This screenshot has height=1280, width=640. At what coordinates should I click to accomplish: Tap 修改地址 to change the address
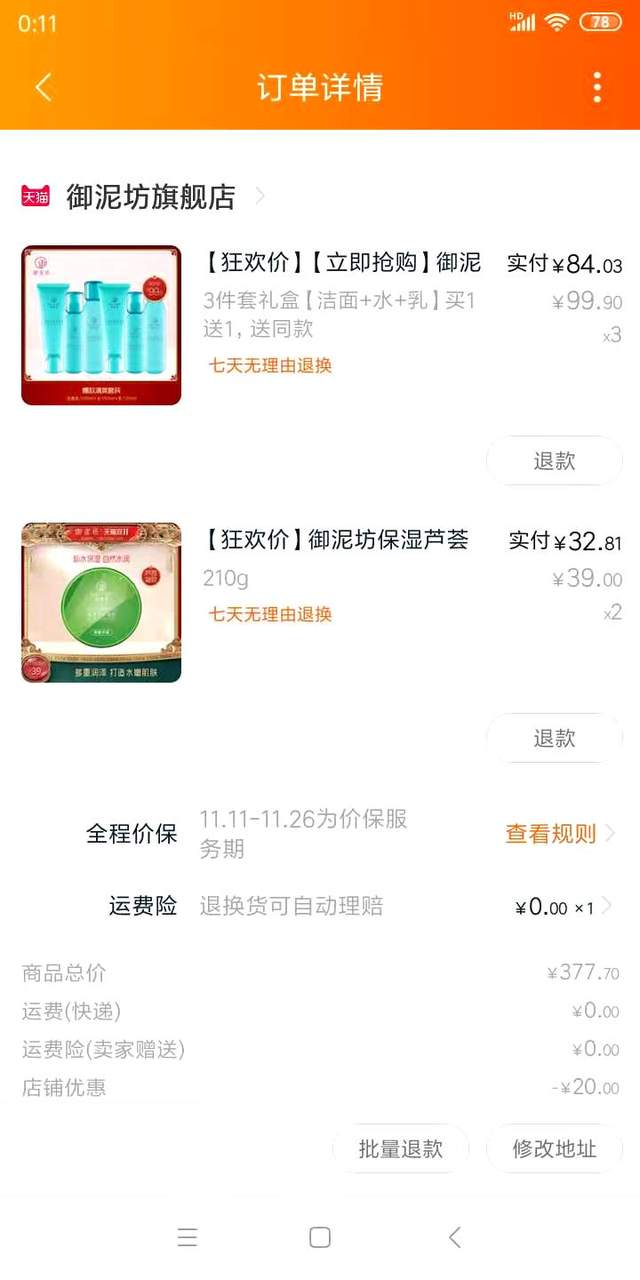[x=554, y=1149]
